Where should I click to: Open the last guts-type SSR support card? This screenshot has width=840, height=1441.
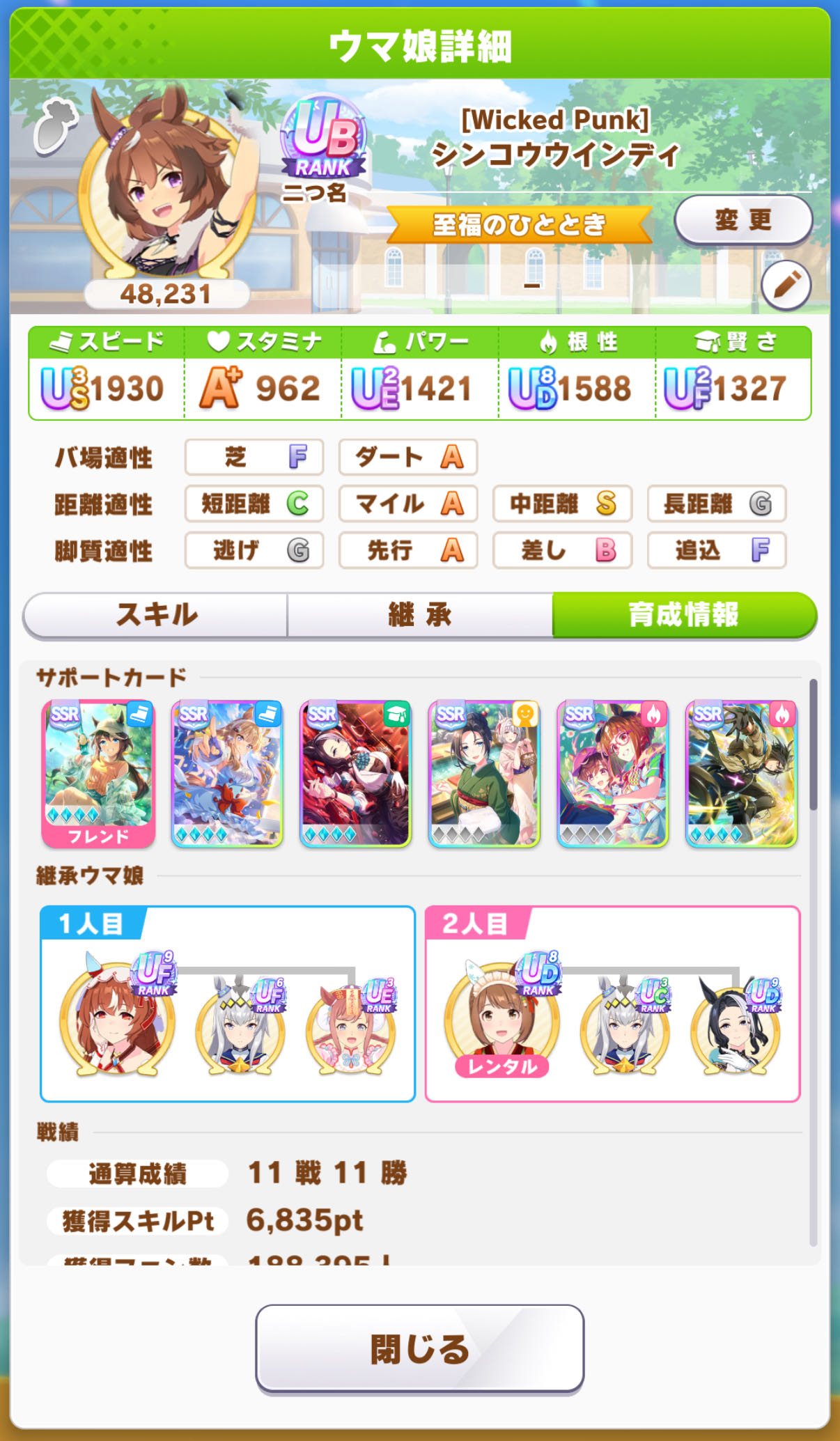741,774
